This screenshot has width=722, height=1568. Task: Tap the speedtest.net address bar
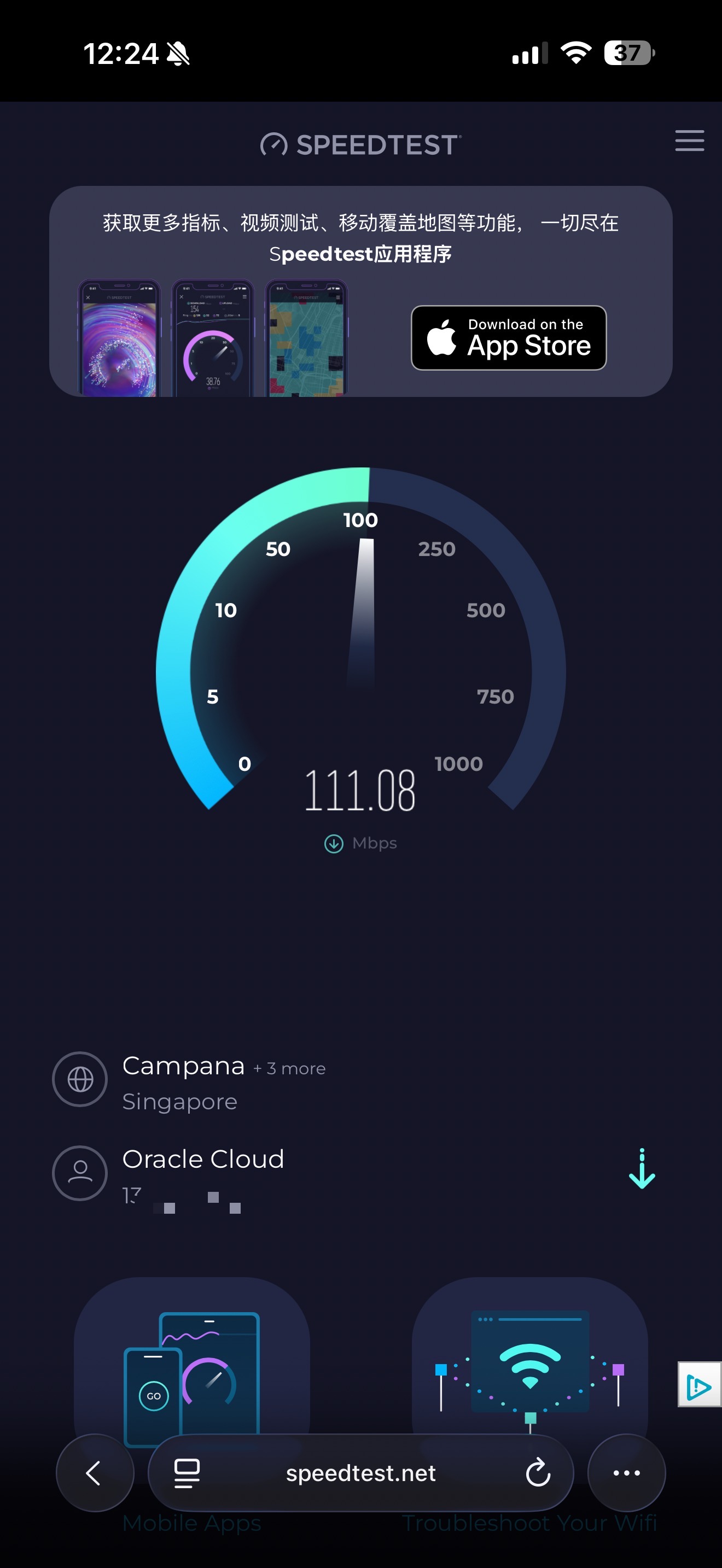(360, 1472)
